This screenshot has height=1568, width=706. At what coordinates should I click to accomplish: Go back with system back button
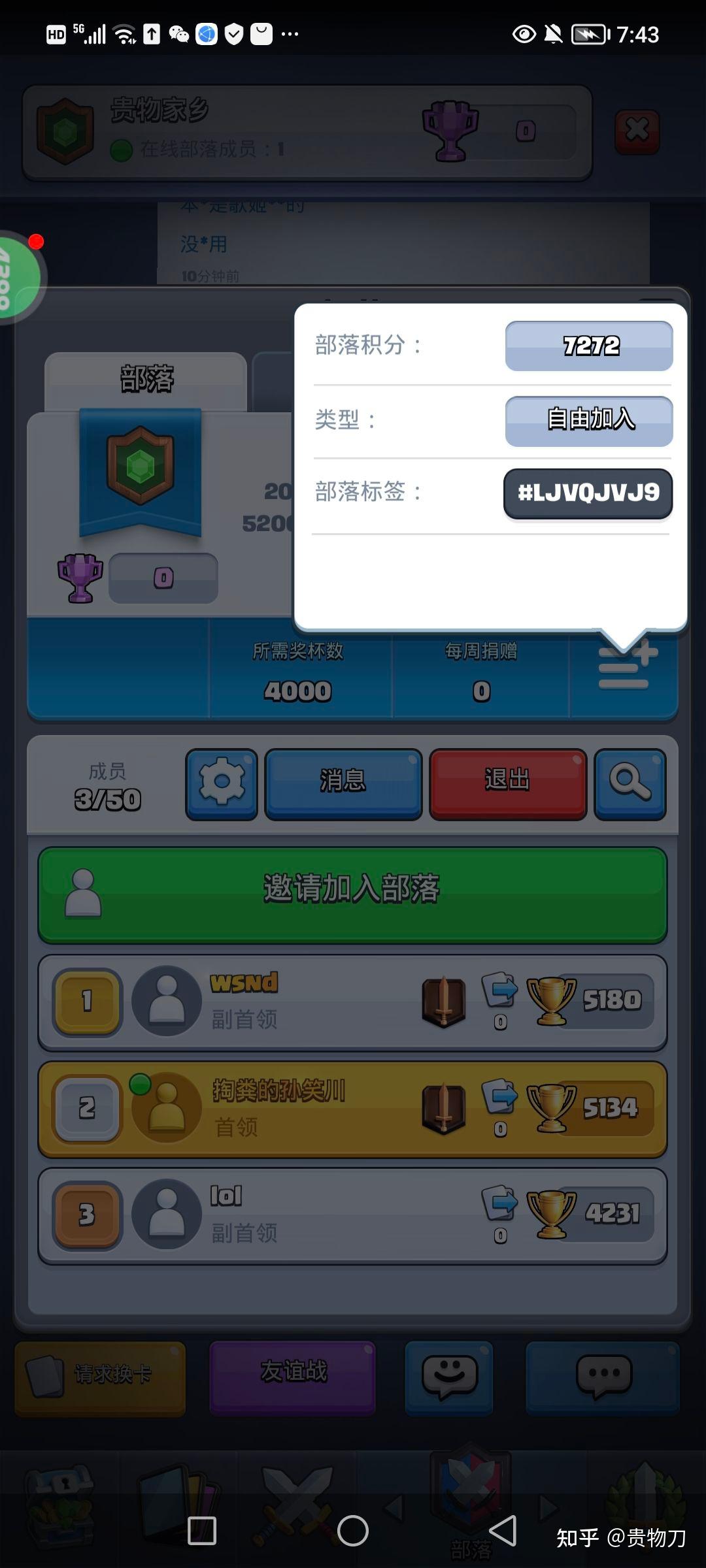point(503,1530)
